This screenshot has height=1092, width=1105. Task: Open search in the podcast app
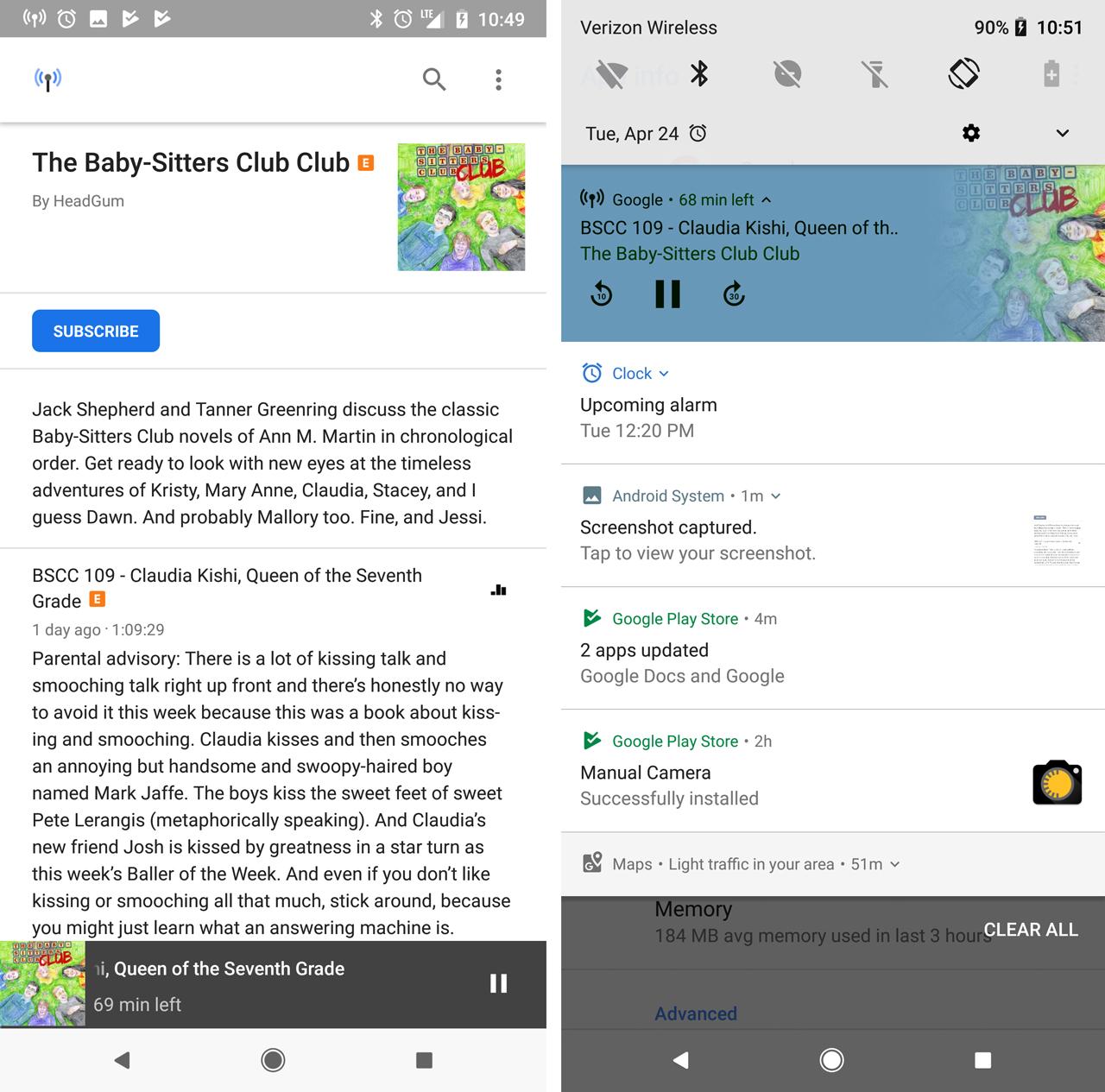point(434,80)
